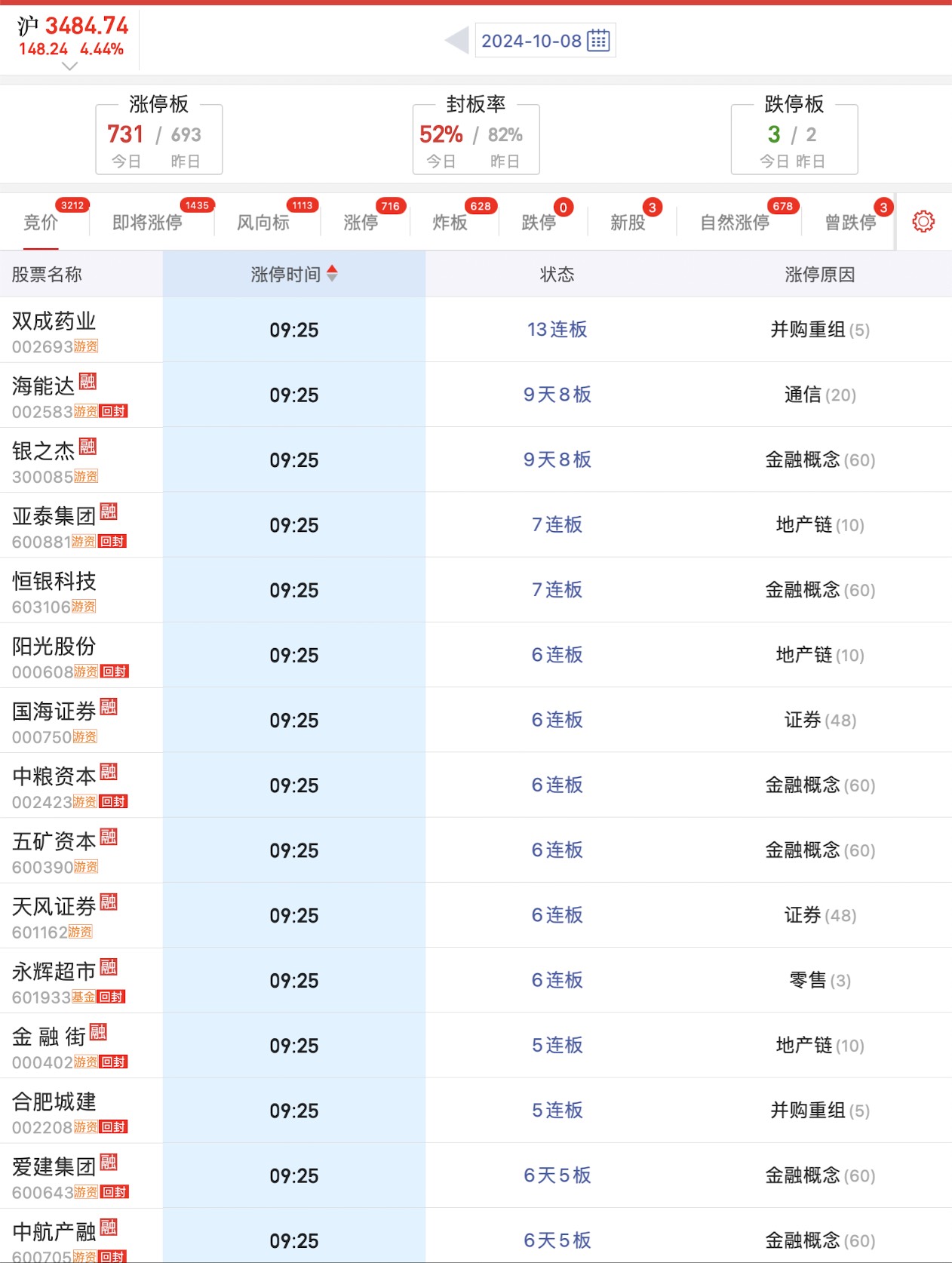Select the 涨停 tab
This screenshot has height=1263, width=952.
click(361, 223)
